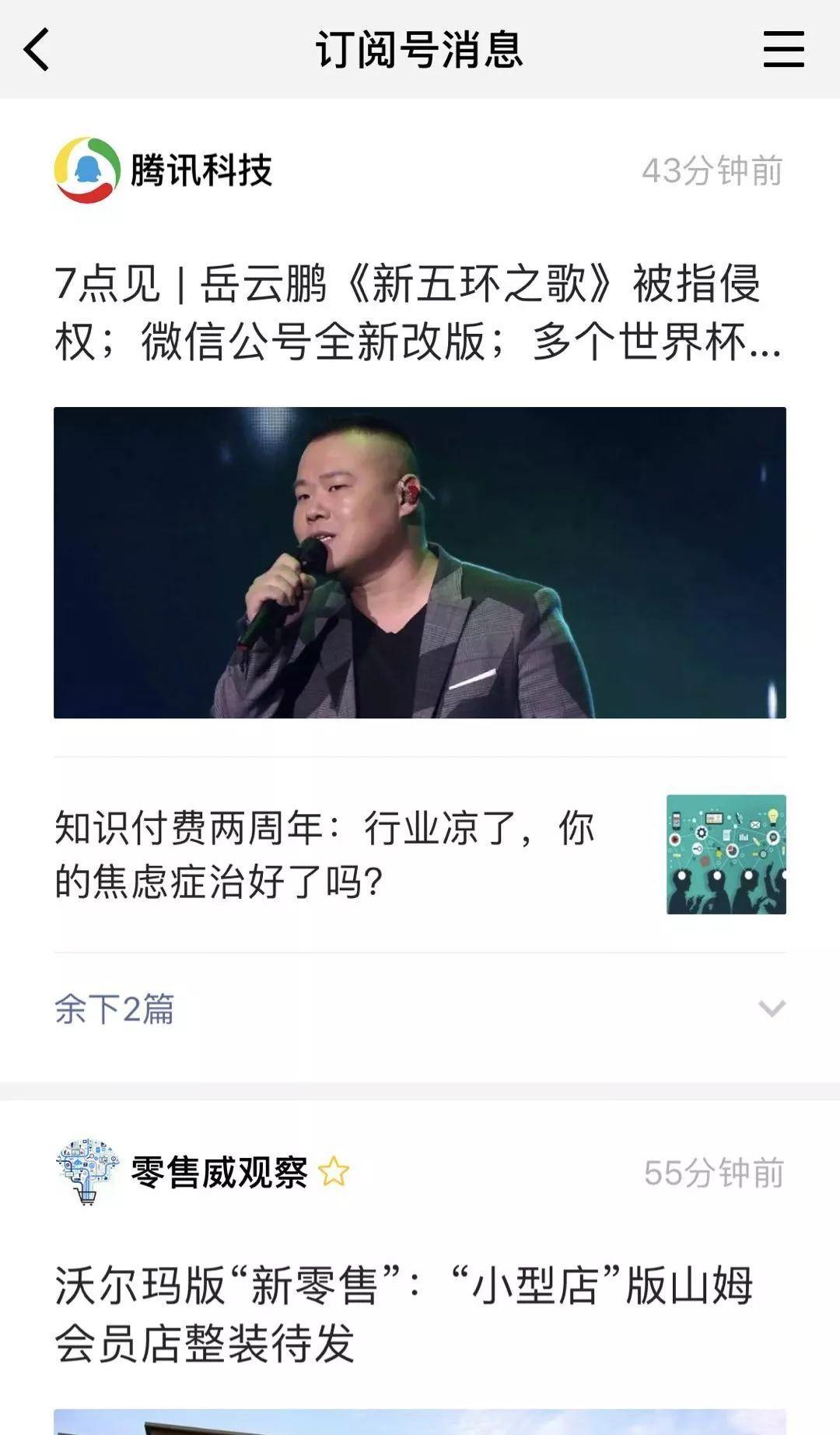Click the 43分钟前 timestamp

click(713, 170)
